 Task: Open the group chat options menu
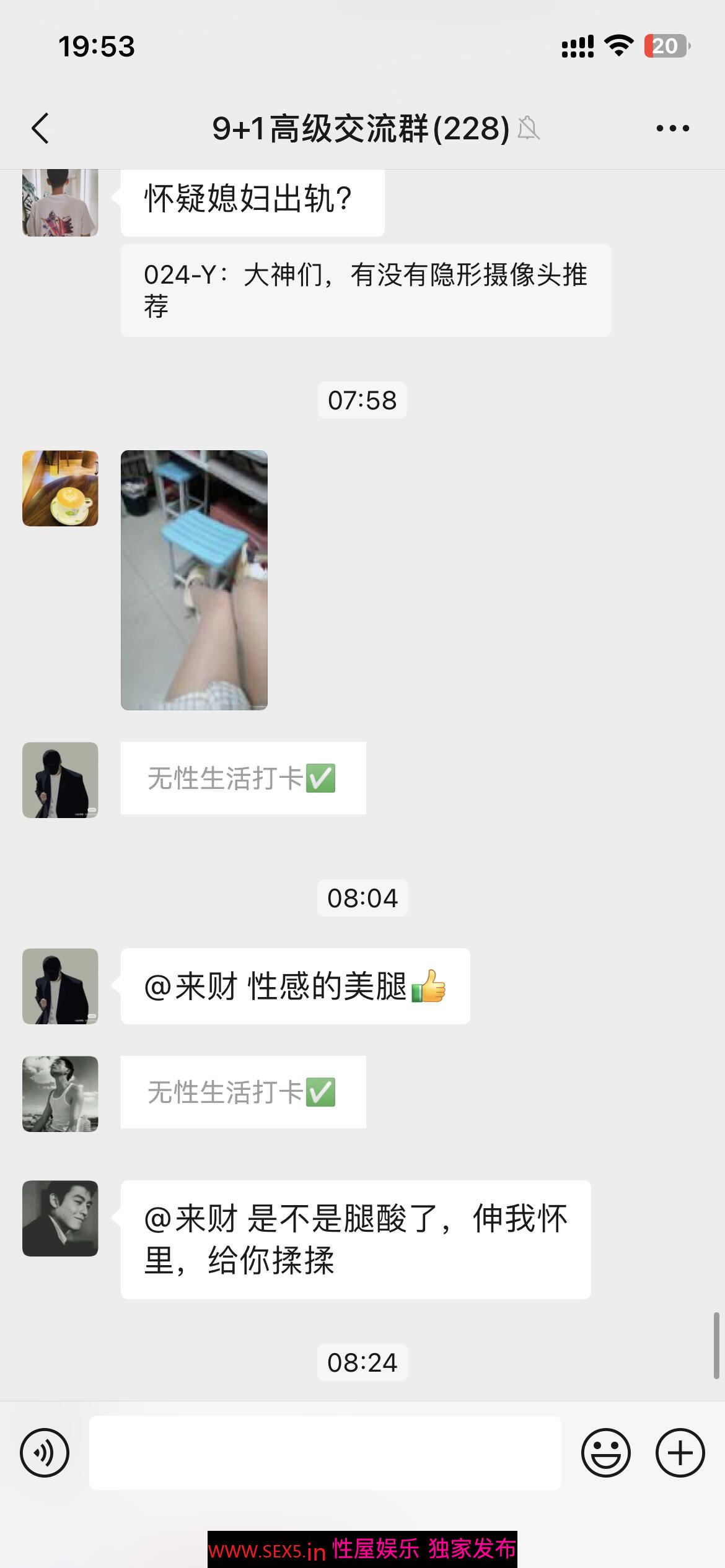pyautogui.click(x=672, y=129)
